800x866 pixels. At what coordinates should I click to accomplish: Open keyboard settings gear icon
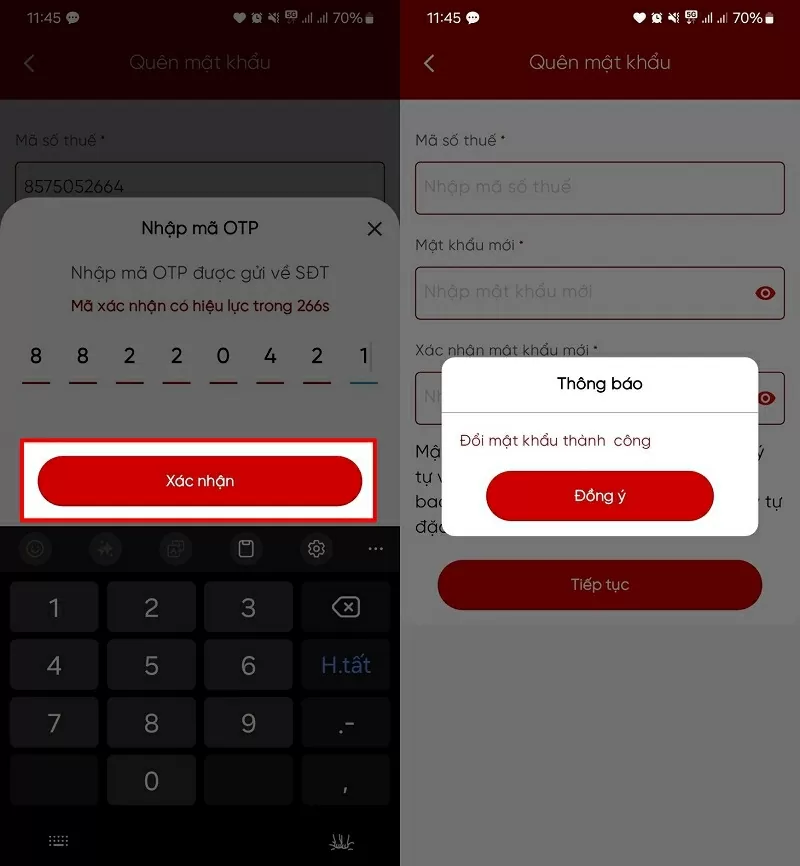coord(317,548)
